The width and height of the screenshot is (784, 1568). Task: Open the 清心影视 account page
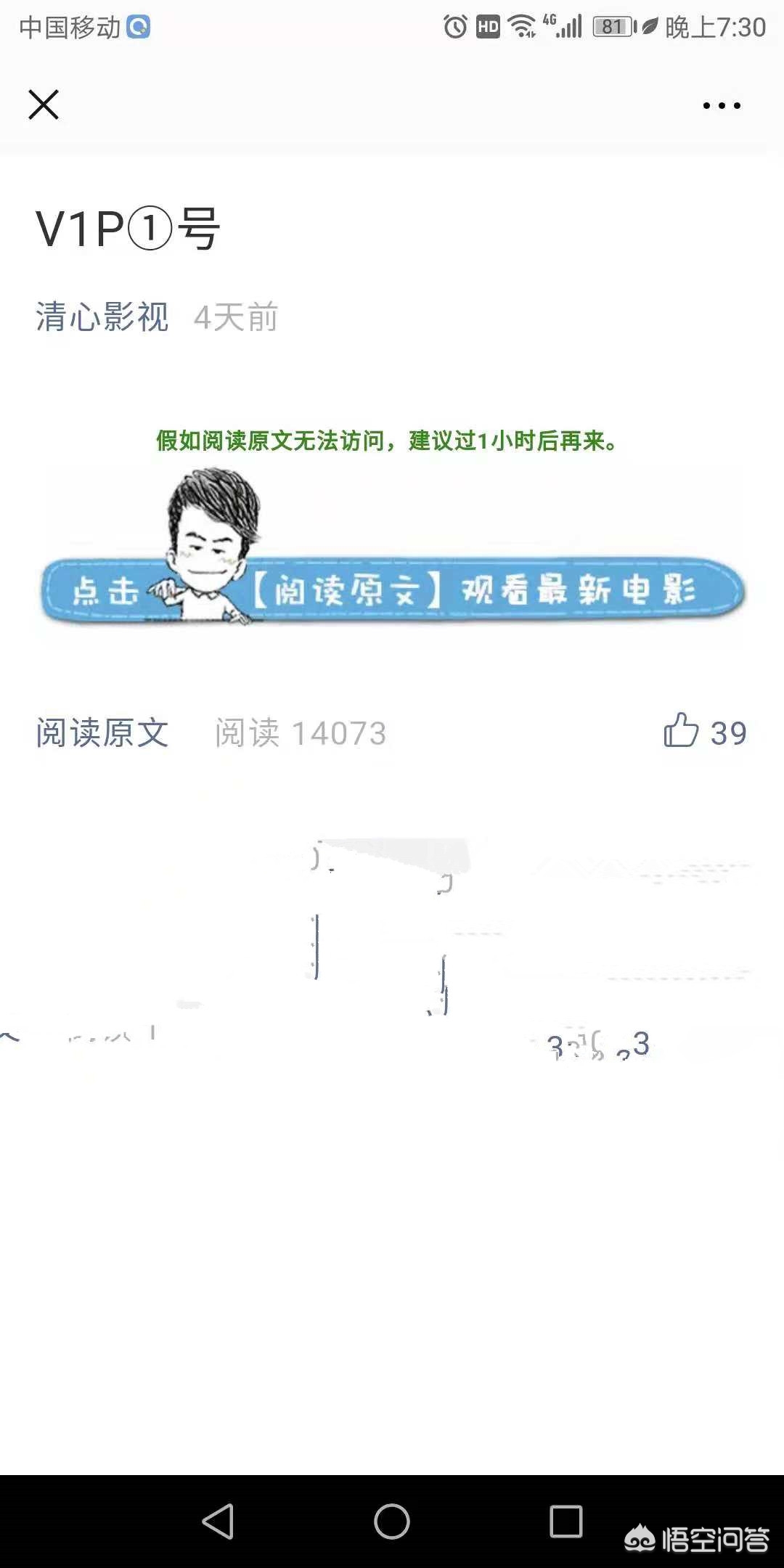(102, 317)
